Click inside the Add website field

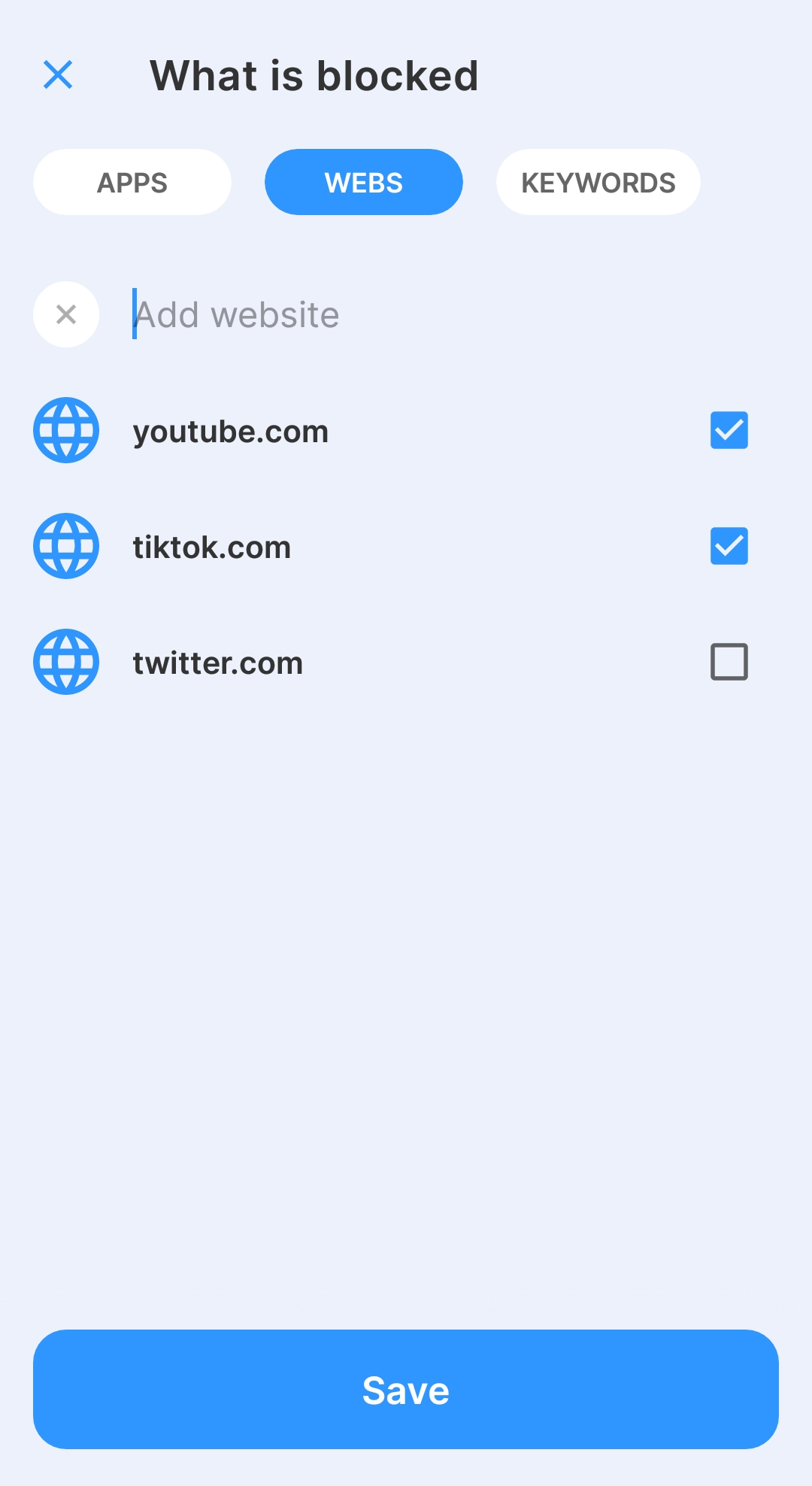(301, 314)
